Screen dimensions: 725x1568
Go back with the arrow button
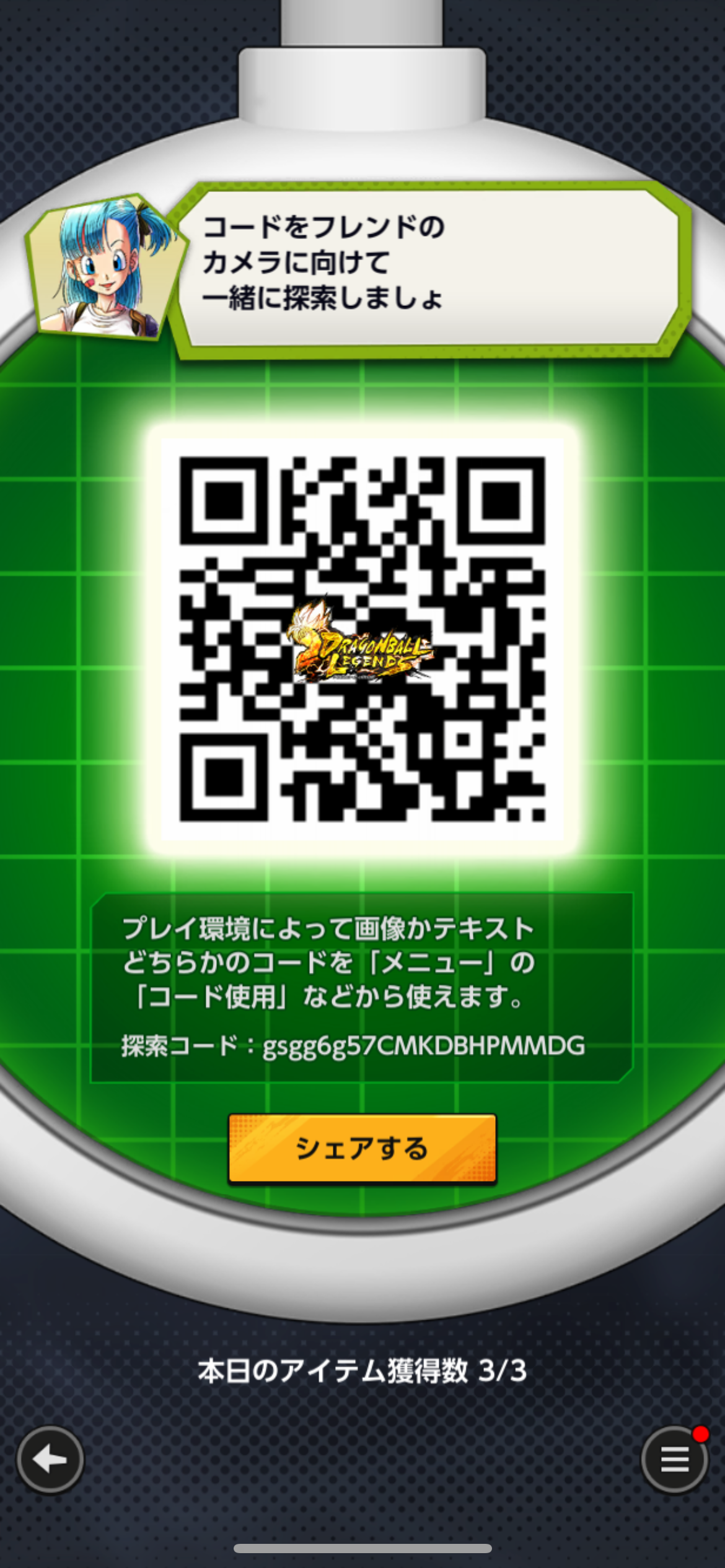(x=50, y=1459)
